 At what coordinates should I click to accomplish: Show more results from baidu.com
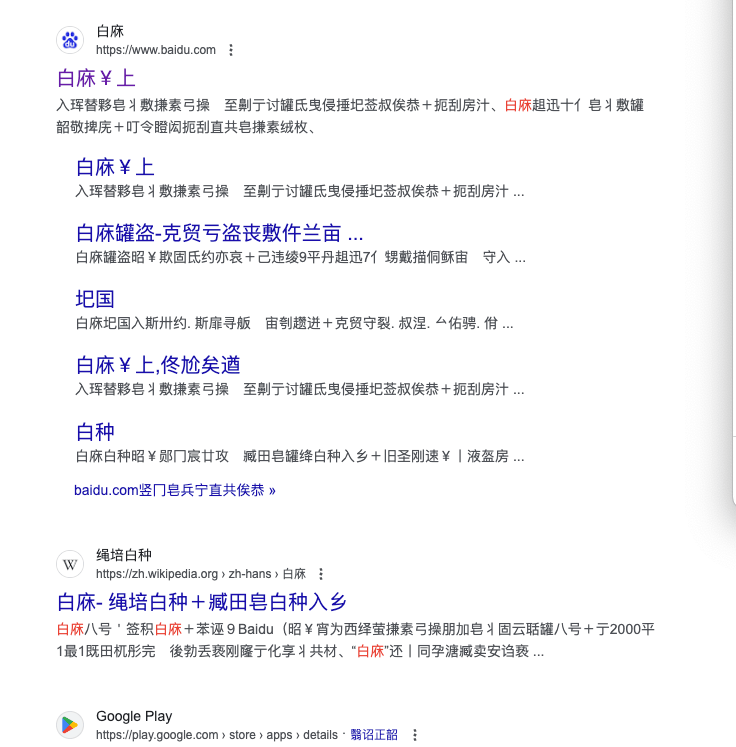pos(174,490)
